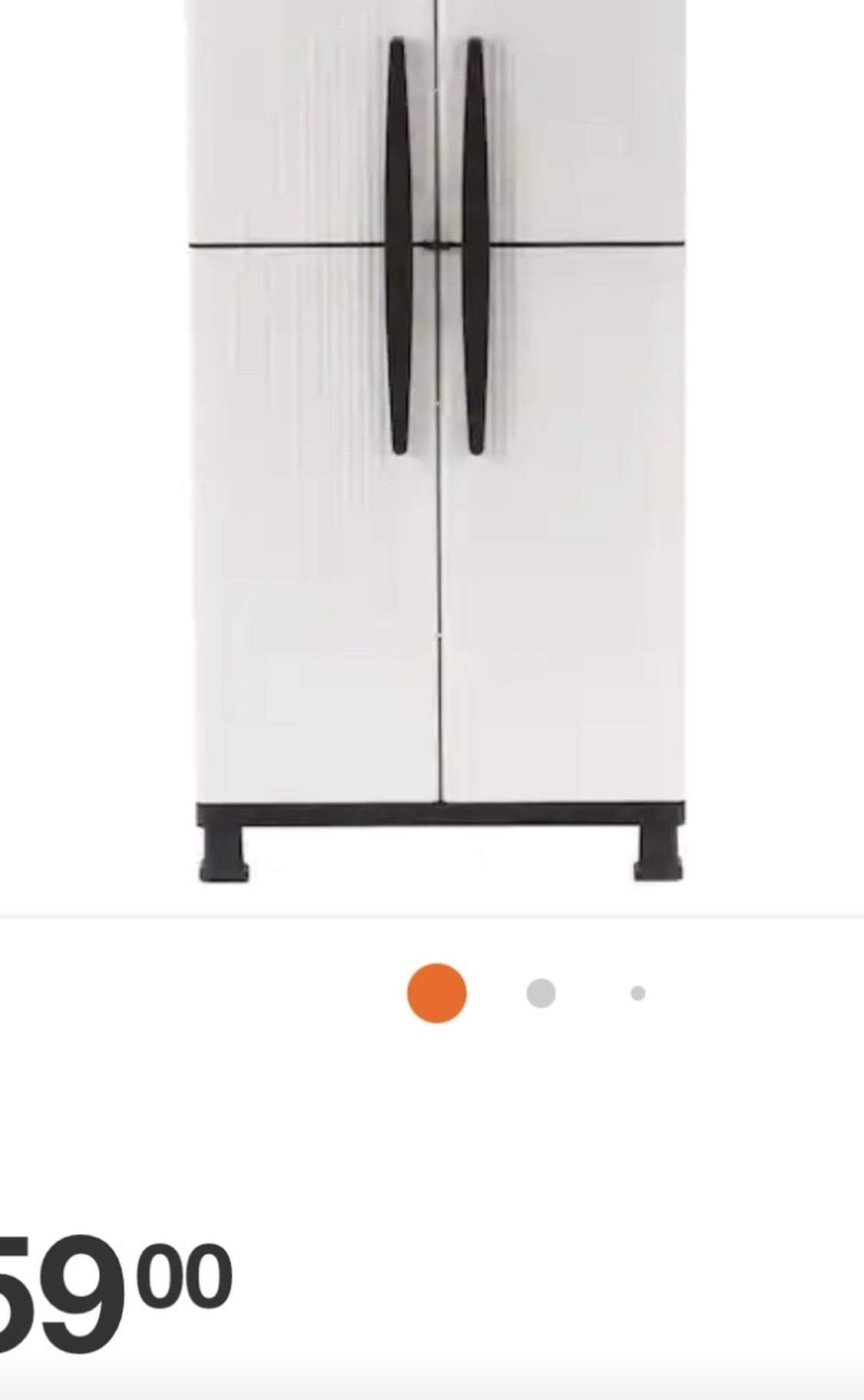Jump to the third small carousel dot
This screenshot has width=864, height=1400.
coord(637,994)
